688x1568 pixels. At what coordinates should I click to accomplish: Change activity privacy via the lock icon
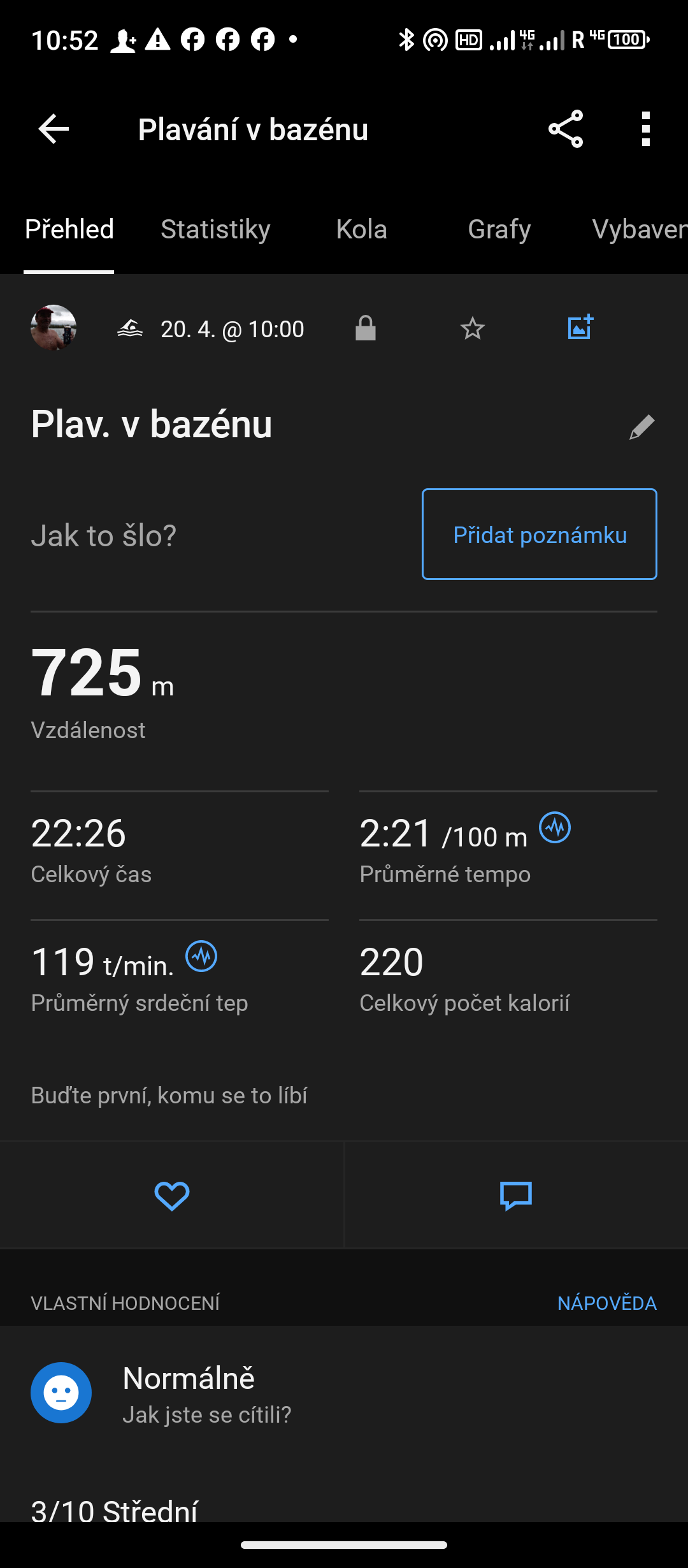click(x=365, y=329)
